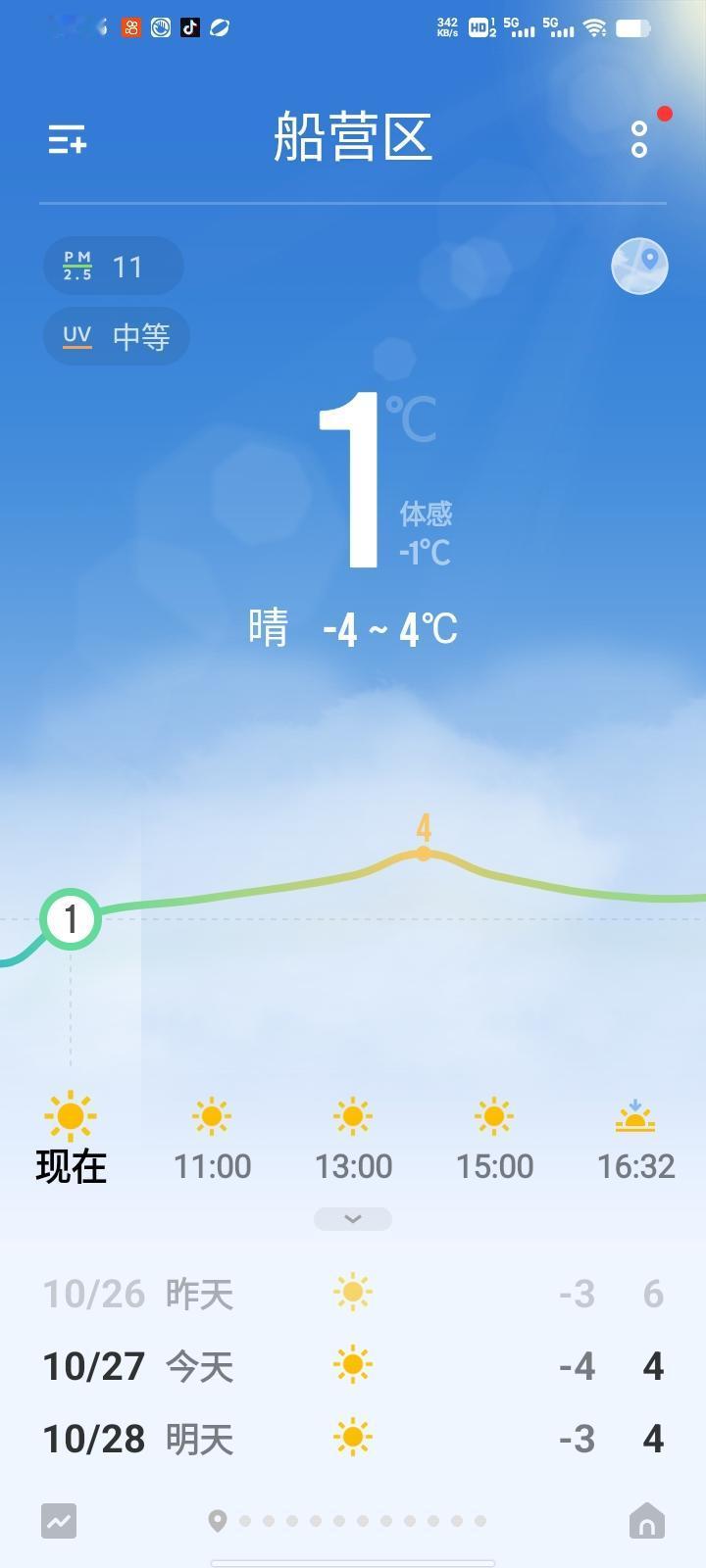Tap the sunset icon at 16:32
Viewport: 706px width, 1568px height.
click(635, 1114)
